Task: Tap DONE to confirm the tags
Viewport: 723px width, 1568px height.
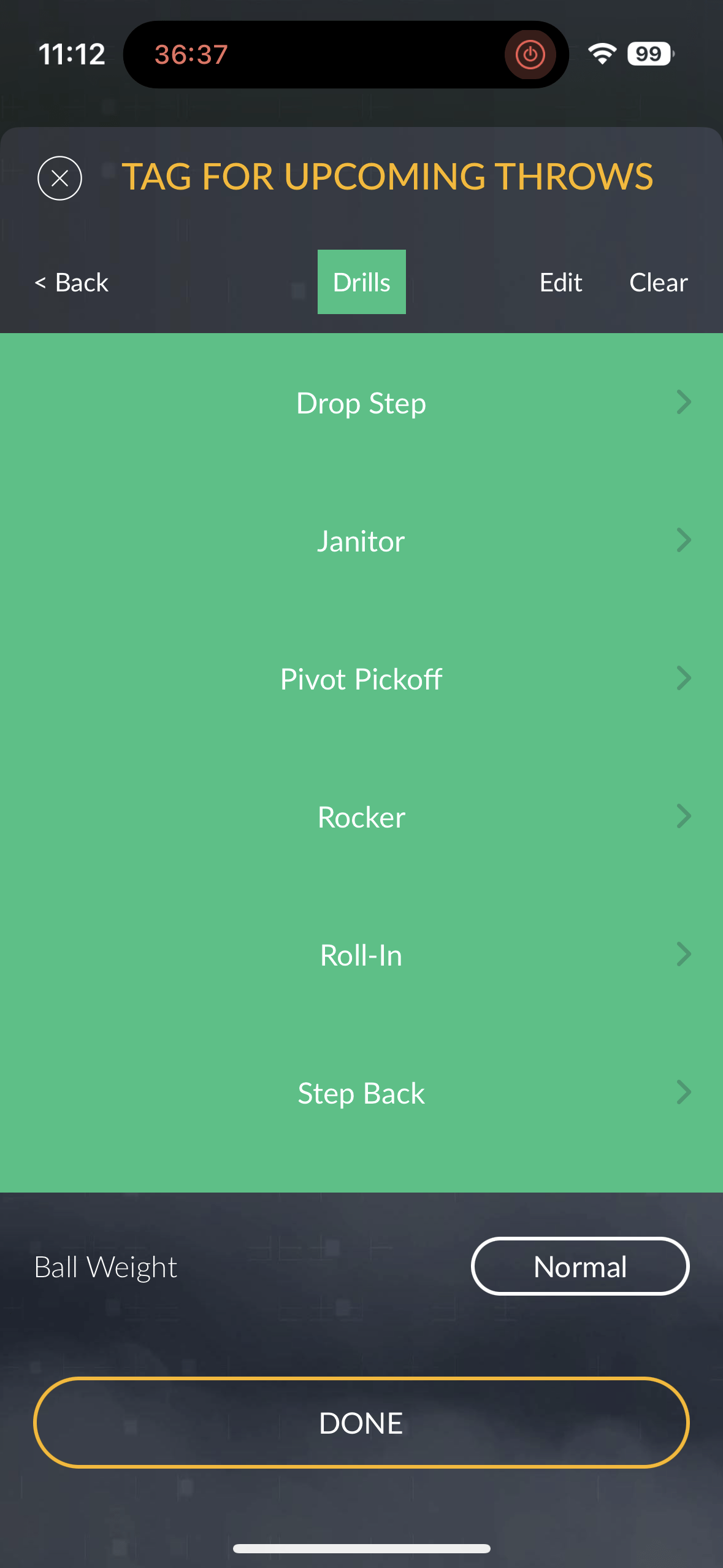Action: [x=361, y=1423]
